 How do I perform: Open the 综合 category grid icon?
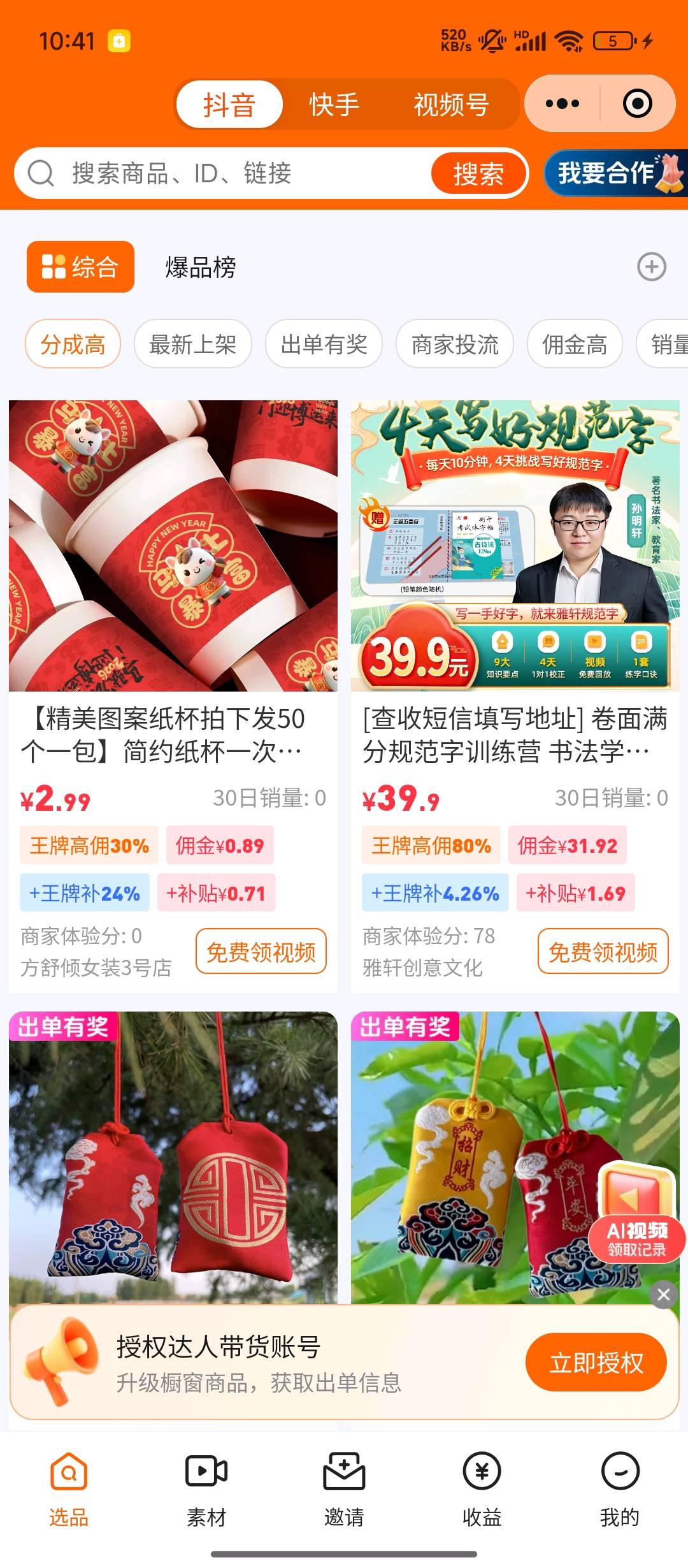coord(55,268)
